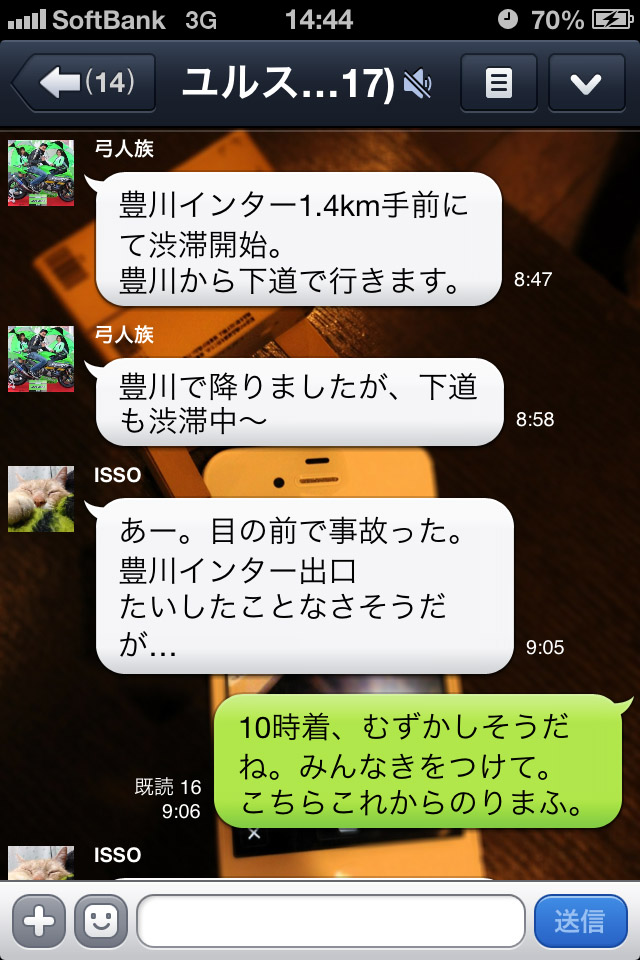Open the emoji sticker picker

click(x=101, y=920)
